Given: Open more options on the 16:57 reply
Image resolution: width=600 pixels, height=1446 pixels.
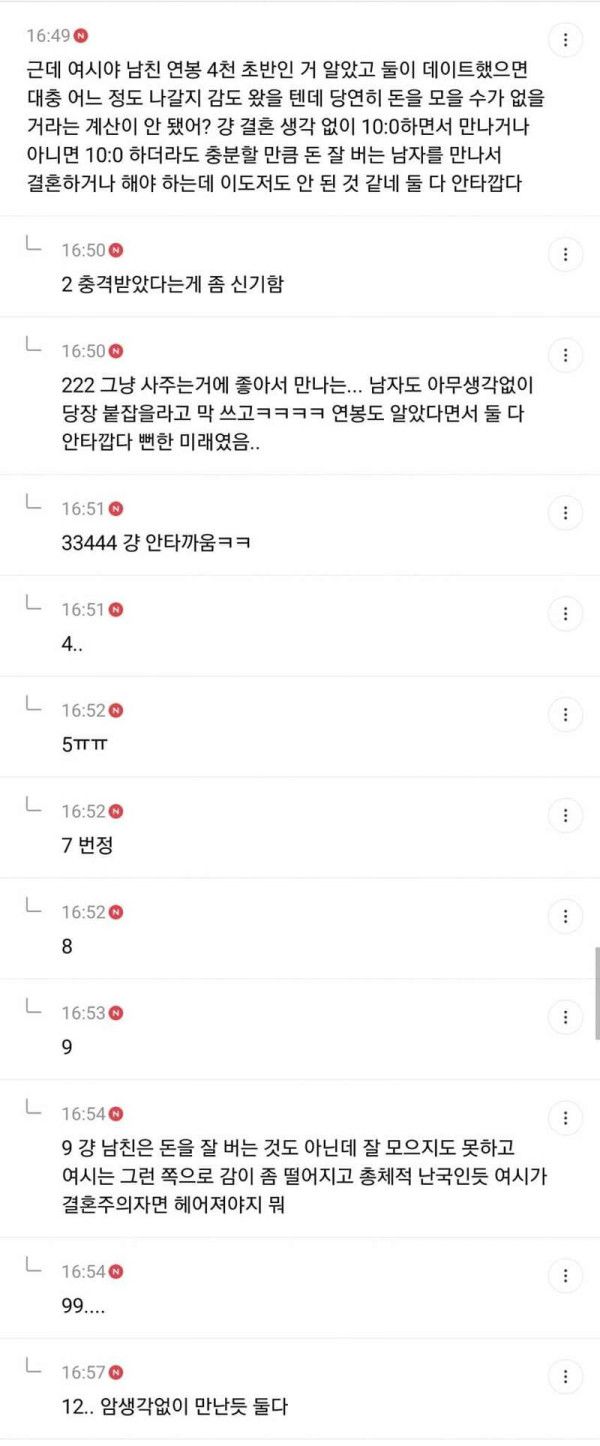Looking at the screenshot, I should [x=566, y=1376].
